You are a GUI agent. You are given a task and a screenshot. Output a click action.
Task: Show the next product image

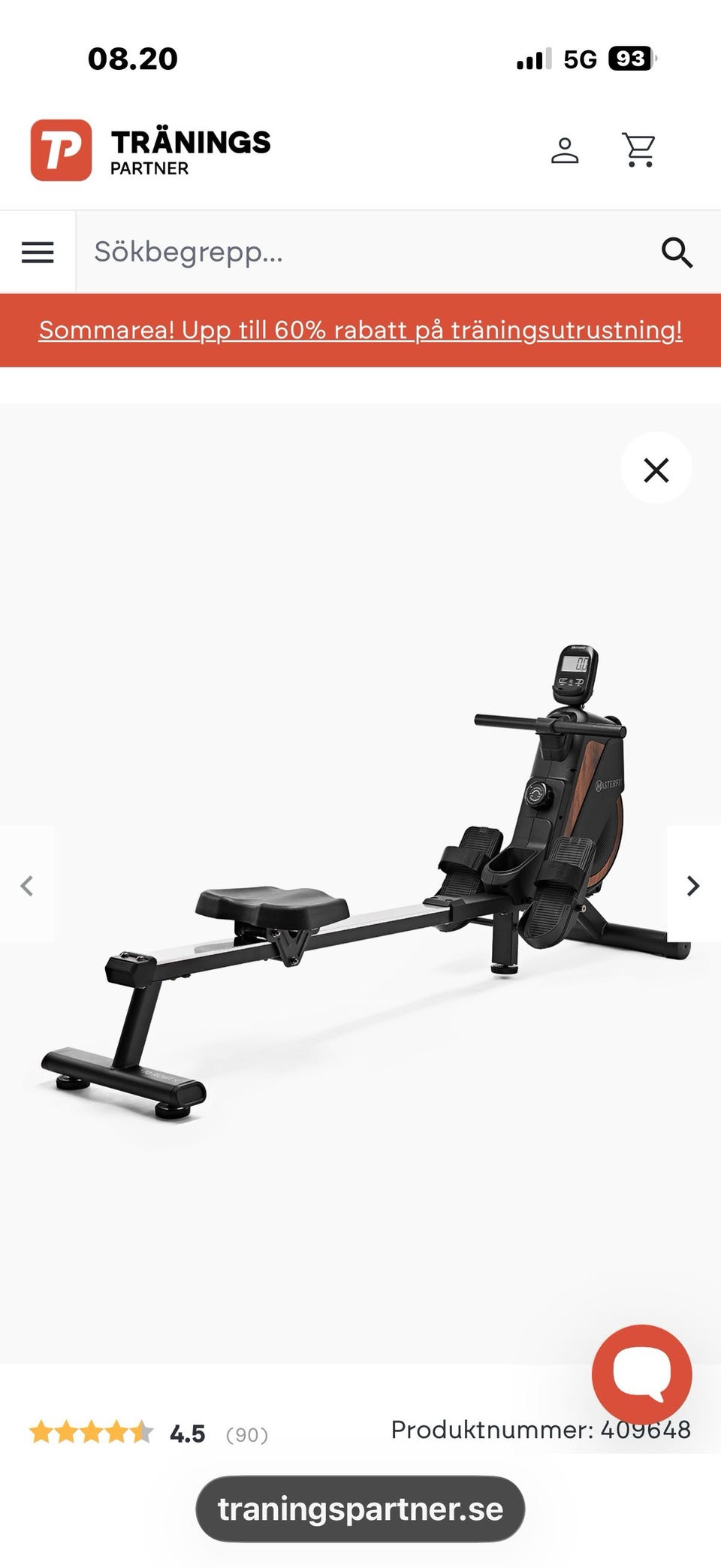tap(693, 885)
